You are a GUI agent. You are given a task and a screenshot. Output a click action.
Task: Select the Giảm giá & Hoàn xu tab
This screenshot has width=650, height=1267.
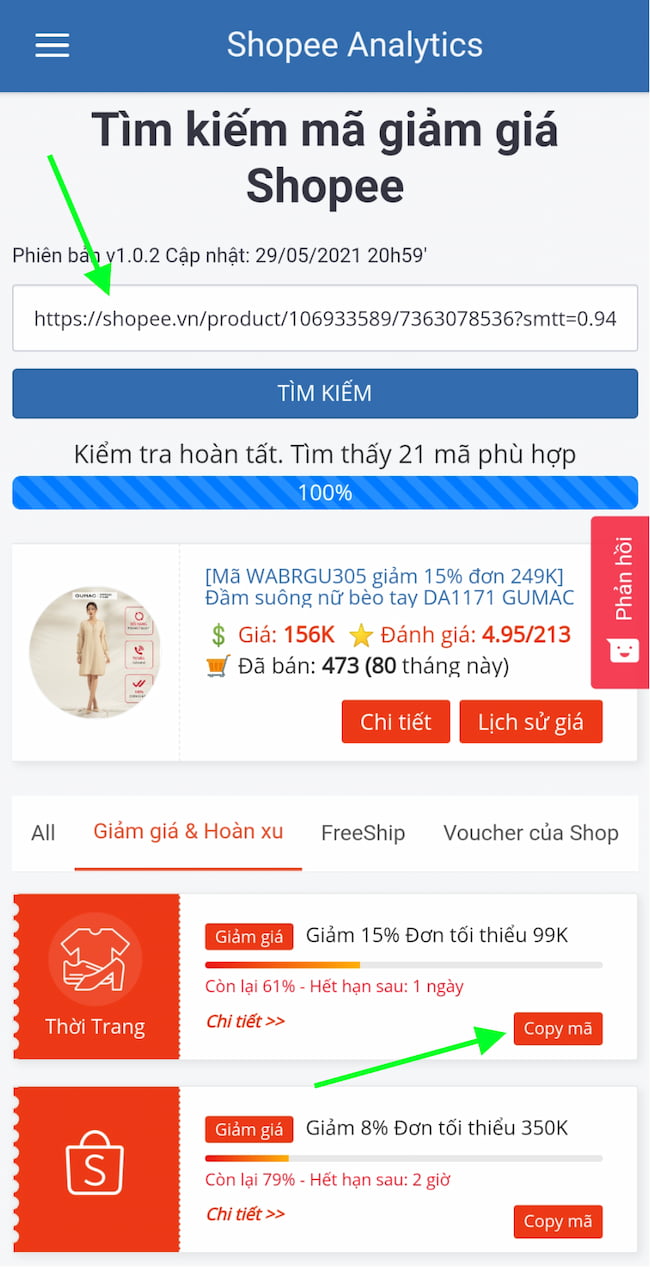(x=188, y=832)
